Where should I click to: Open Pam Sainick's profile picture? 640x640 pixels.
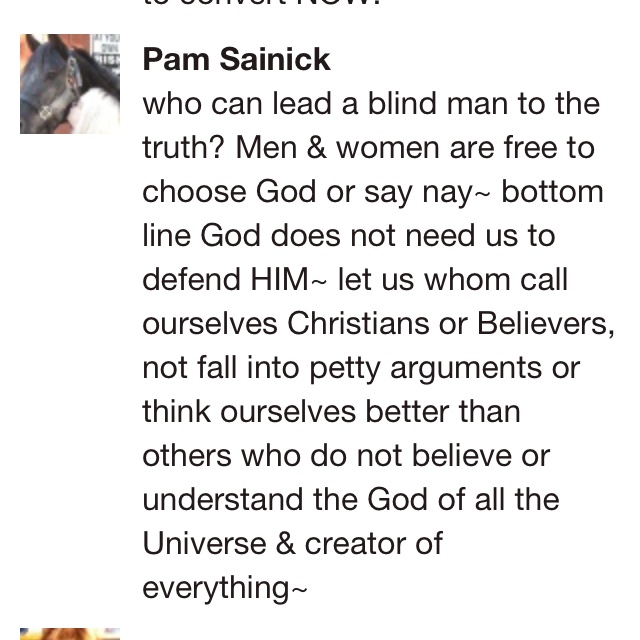70,84
